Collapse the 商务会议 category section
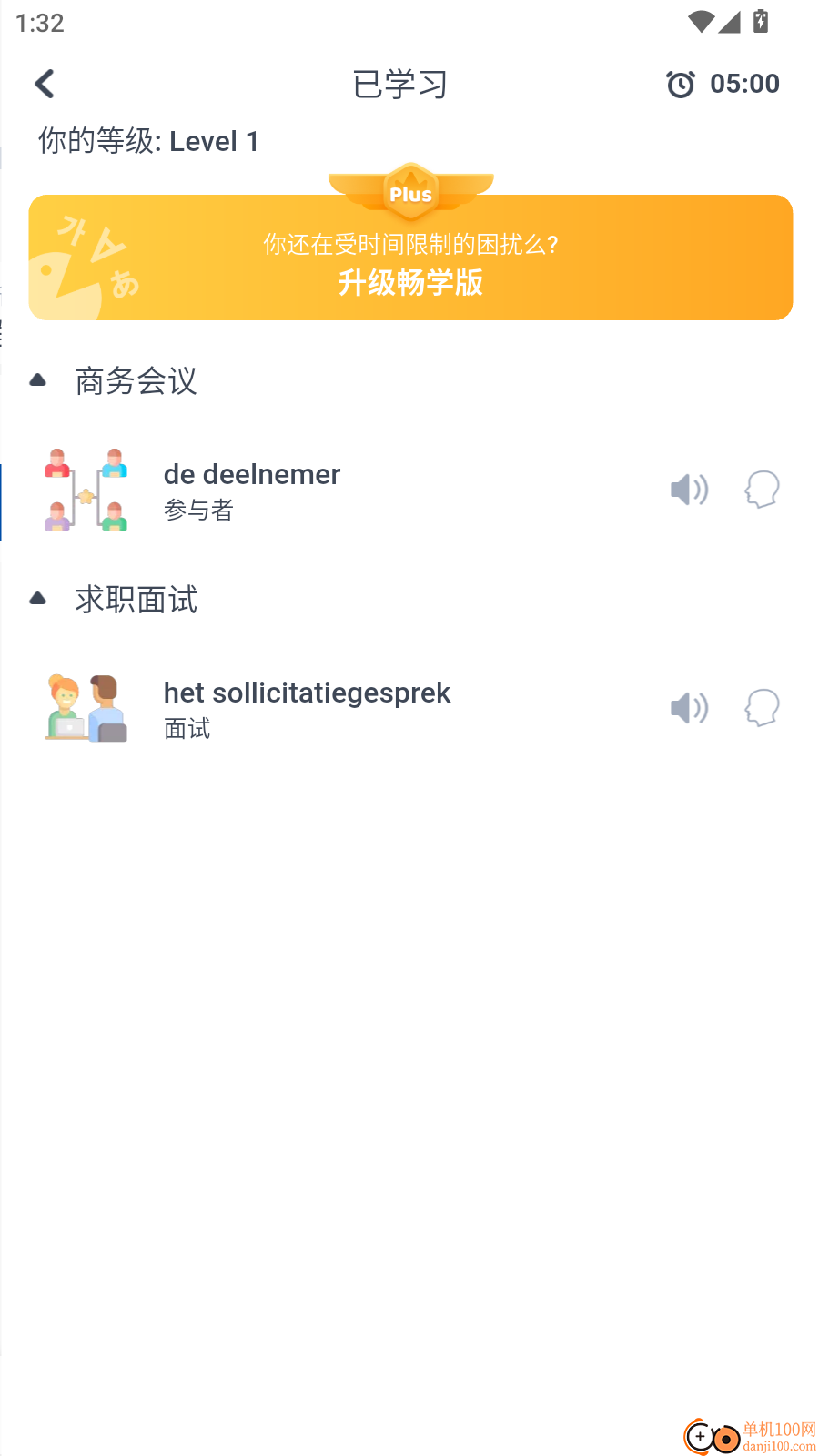 click(x=38, y=379)
